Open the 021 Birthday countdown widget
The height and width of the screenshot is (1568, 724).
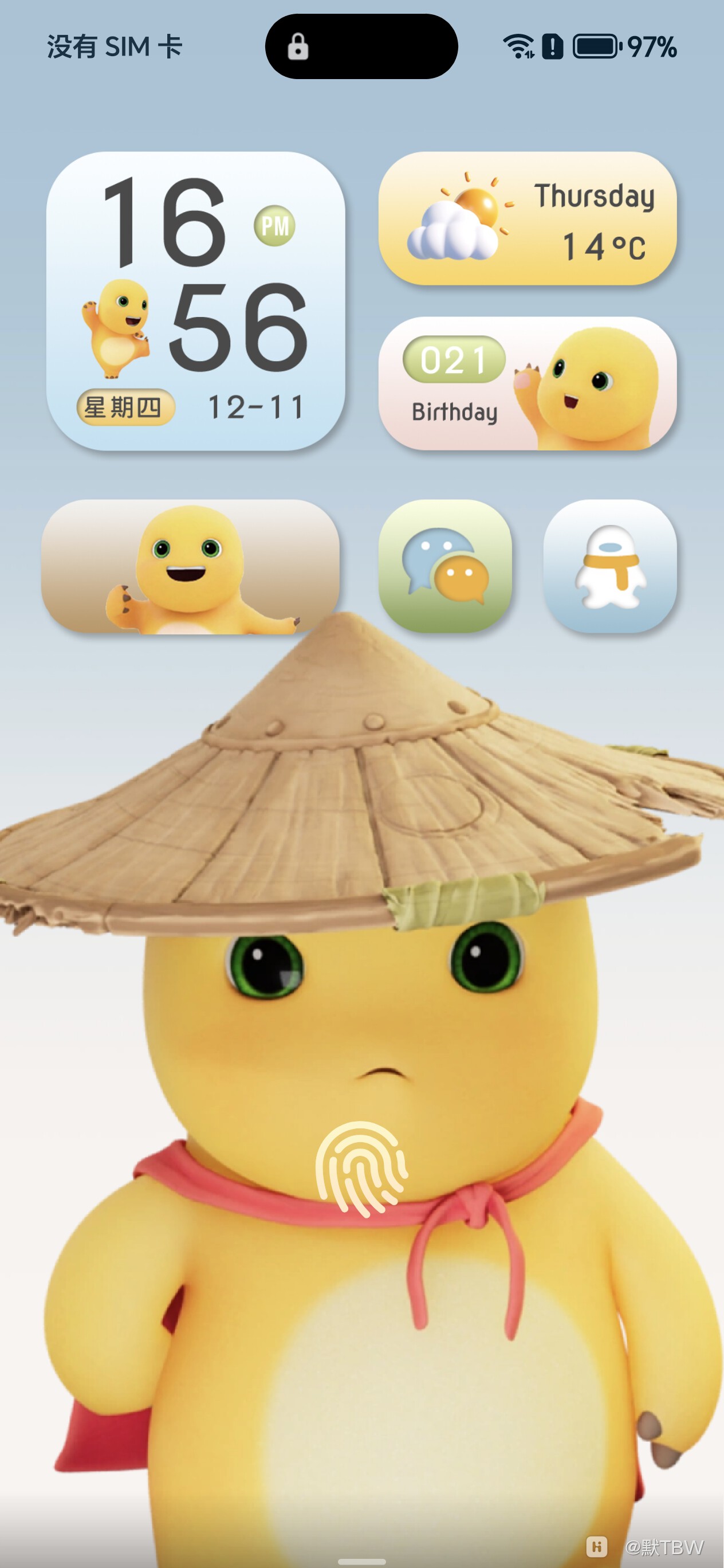[x=527, y=383]
